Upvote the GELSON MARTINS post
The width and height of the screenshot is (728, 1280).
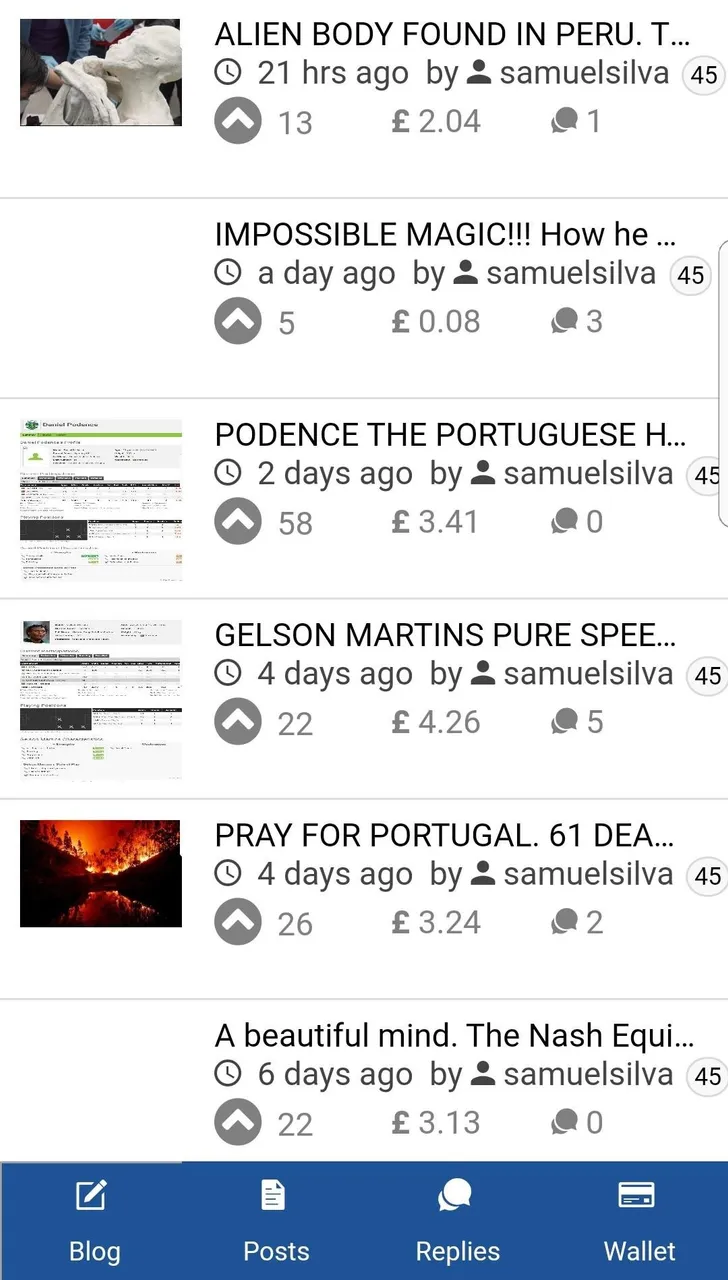click(238, 722)
